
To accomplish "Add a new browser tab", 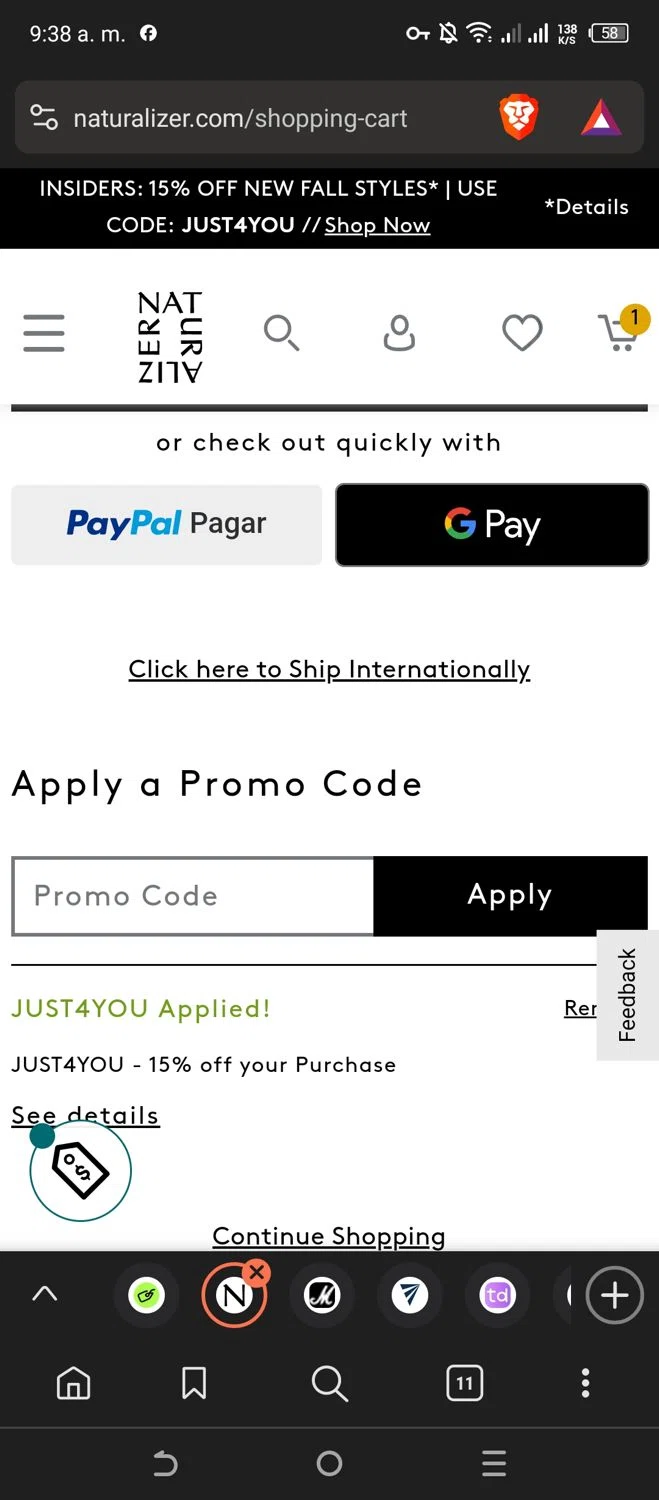I will (614, 1295).
